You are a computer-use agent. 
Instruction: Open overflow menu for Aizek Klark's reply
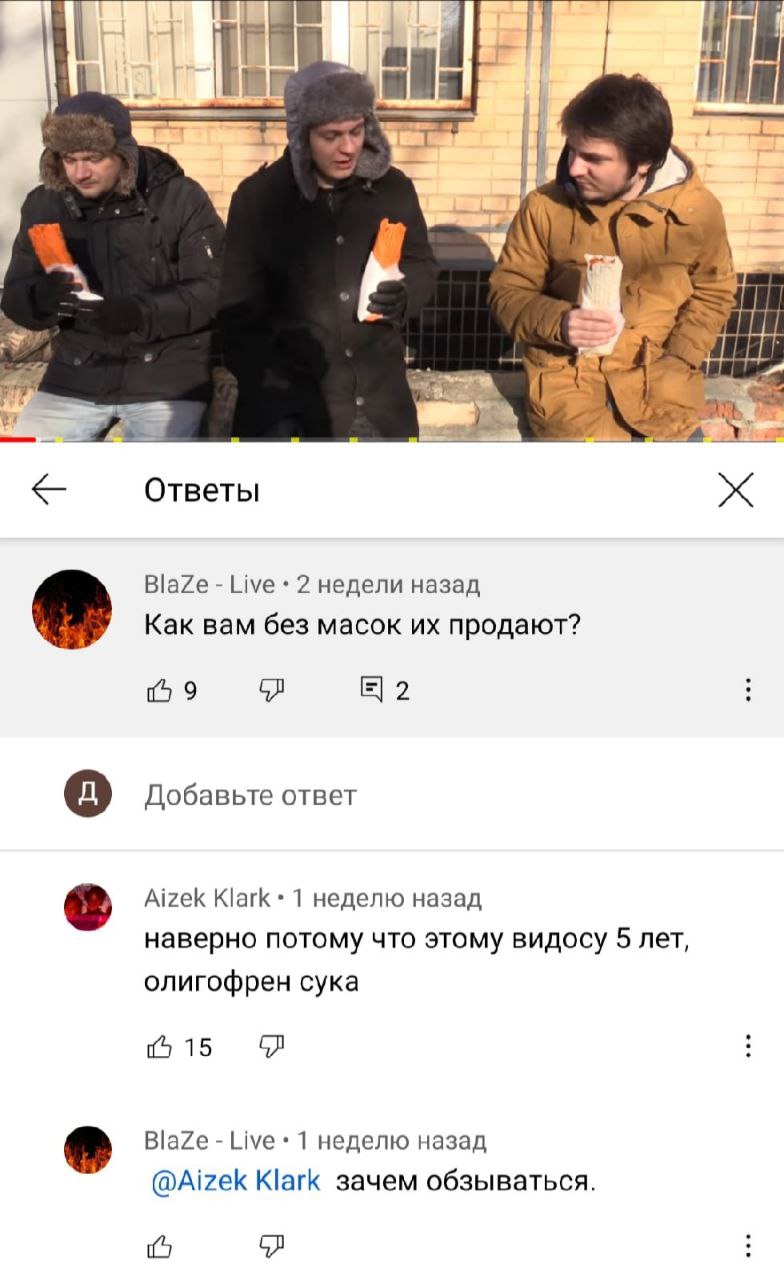(747, 1047)
